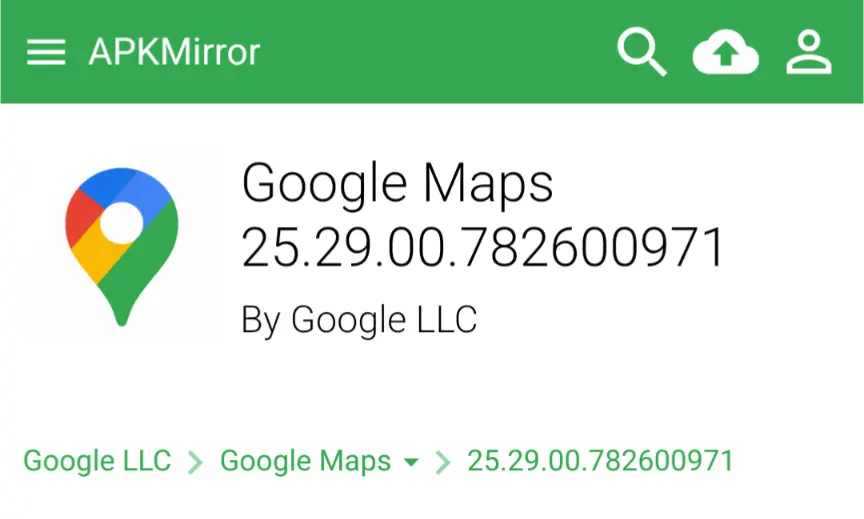
Task: Open the hamburger navigation menu
Action: (x=46, y=52)
